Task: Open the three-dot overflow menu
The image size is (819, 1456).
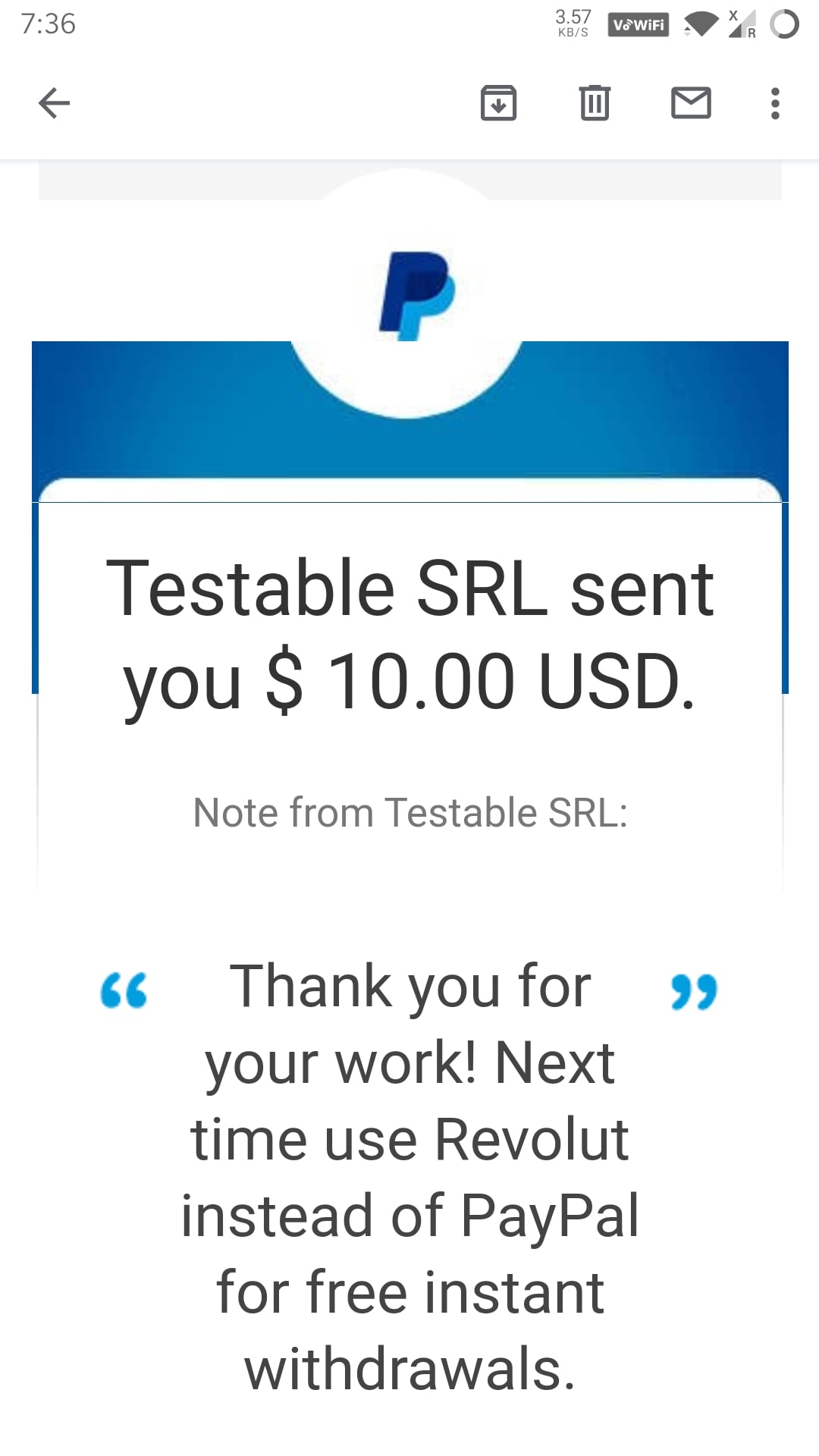Action: click(774, 103)
